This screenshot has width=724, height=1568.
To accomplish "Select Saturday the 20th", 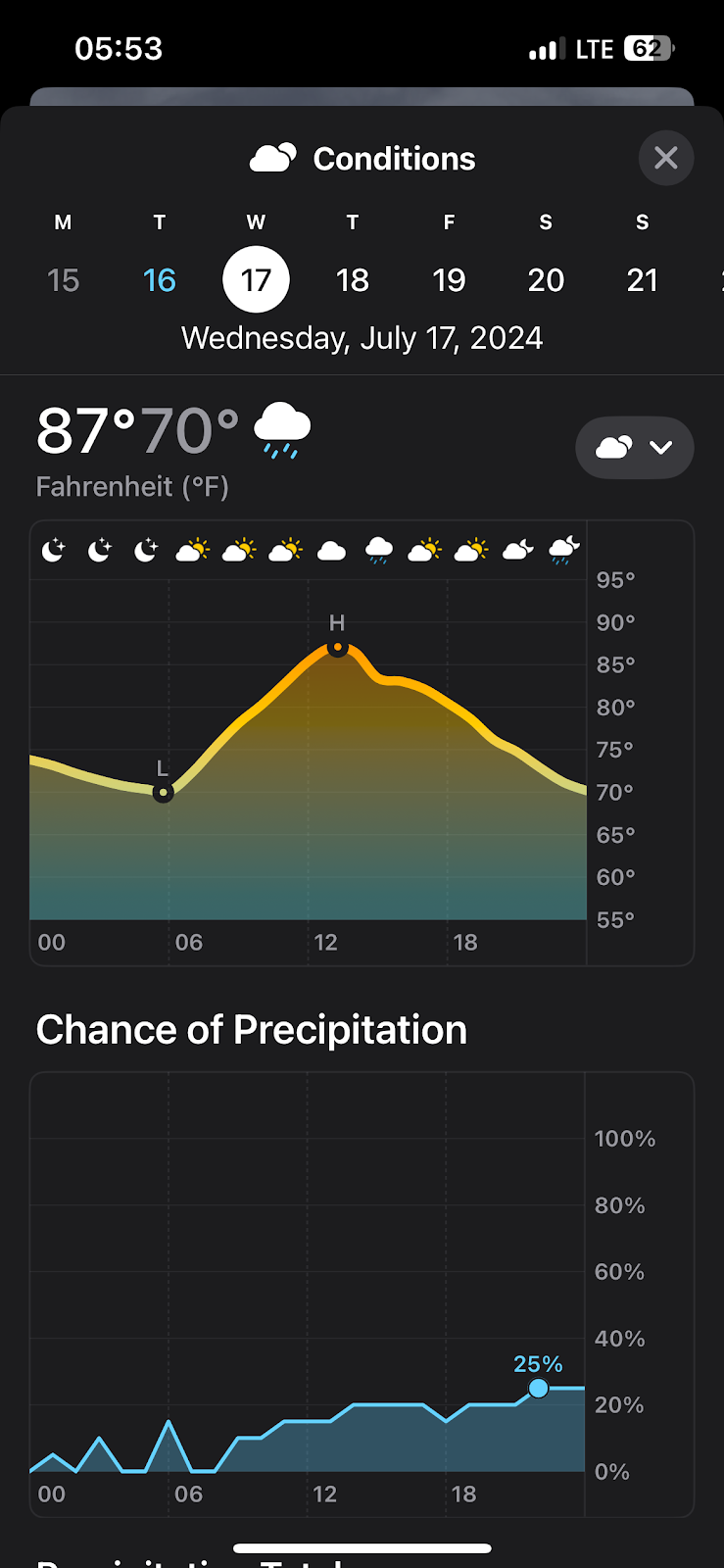I will pyautogui.click(x=546, y=280).
